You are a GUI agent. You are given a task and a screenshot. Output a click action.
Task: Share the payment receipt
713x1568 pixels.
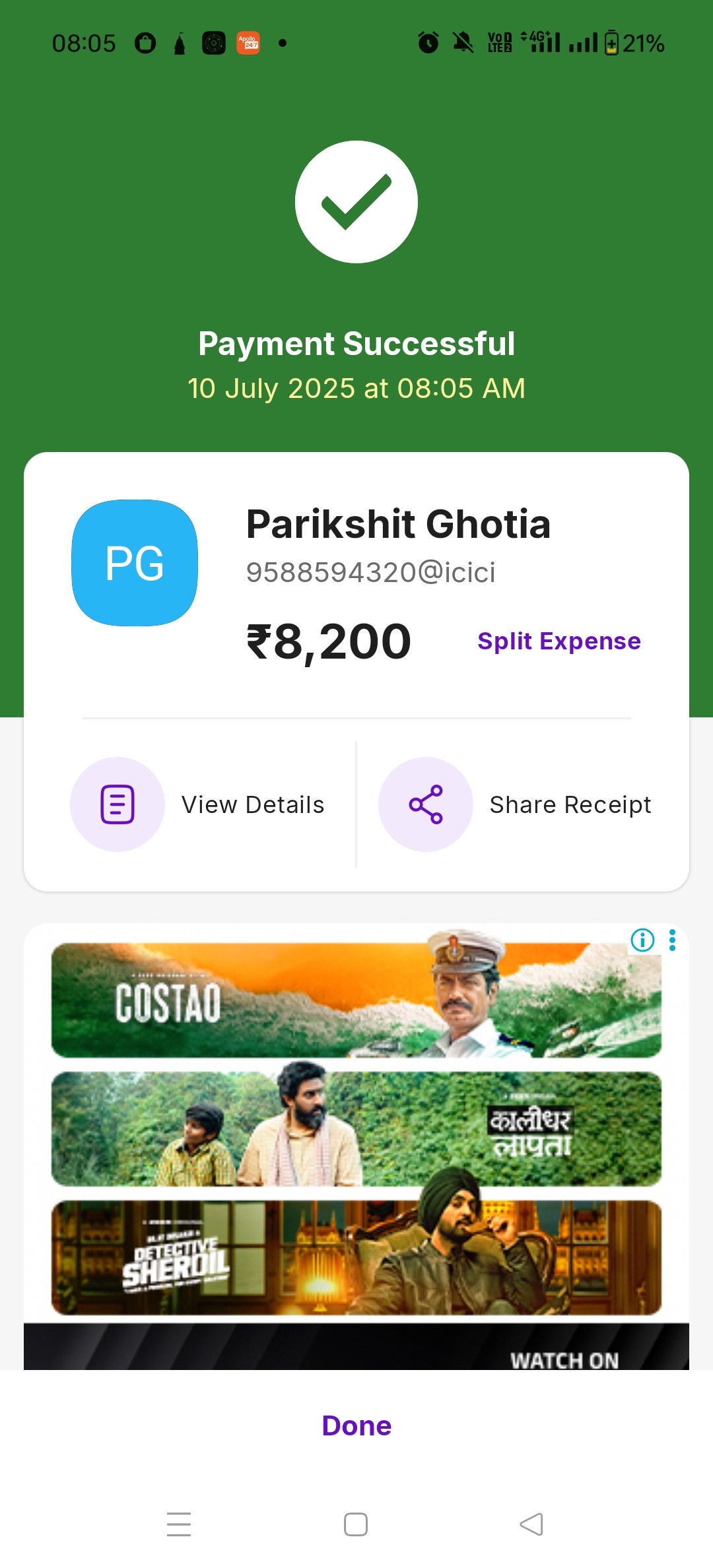click(515, 804)
